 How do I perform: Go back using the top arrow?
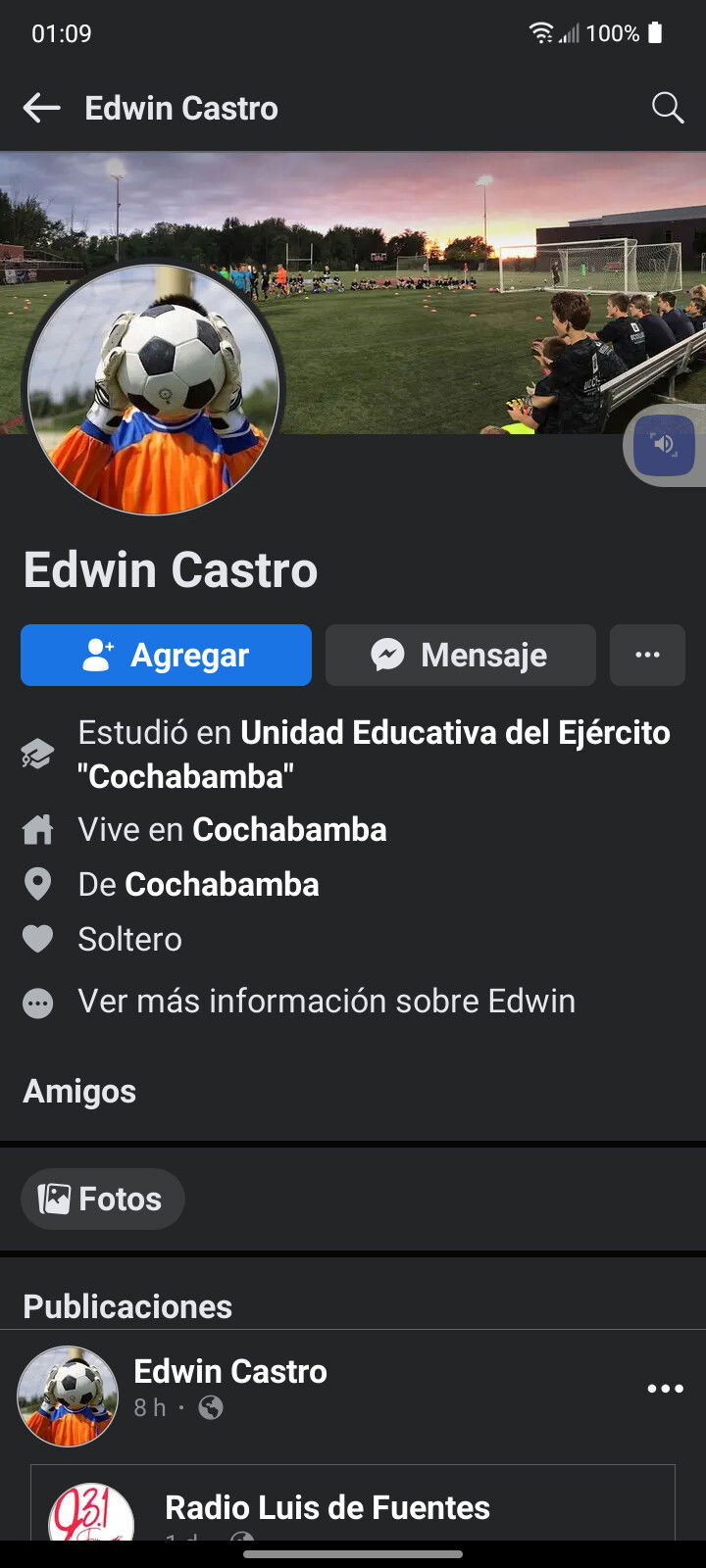click(x=41, y=108)
